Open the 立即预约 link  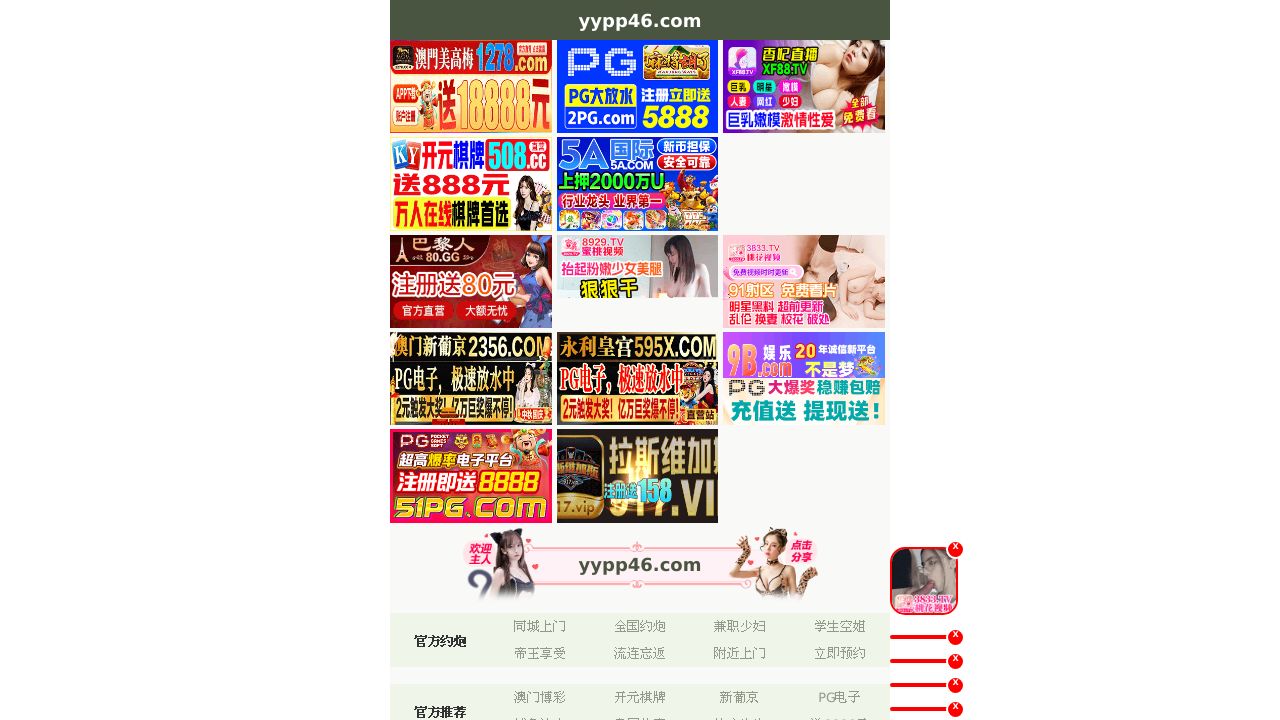click(839, 653)
